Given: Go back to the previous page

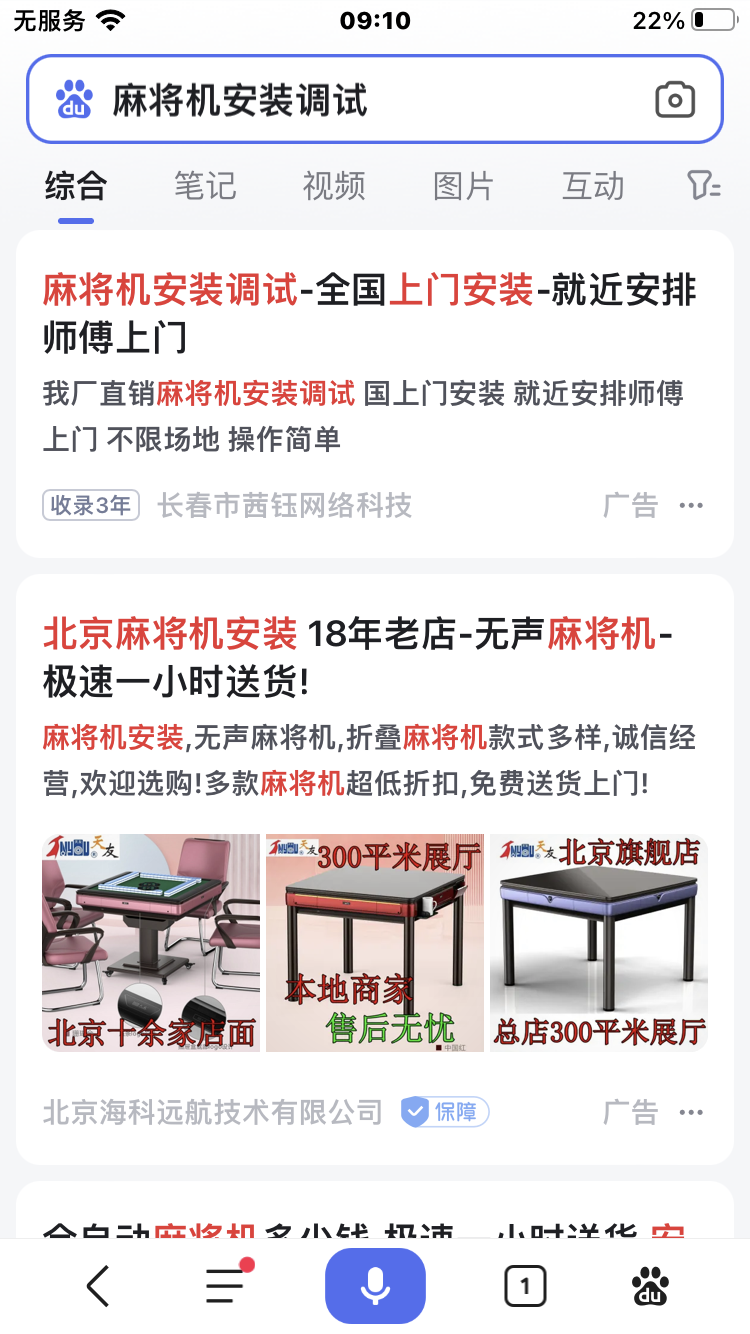Looking at the screenshot, I should tap(98, 1286).
